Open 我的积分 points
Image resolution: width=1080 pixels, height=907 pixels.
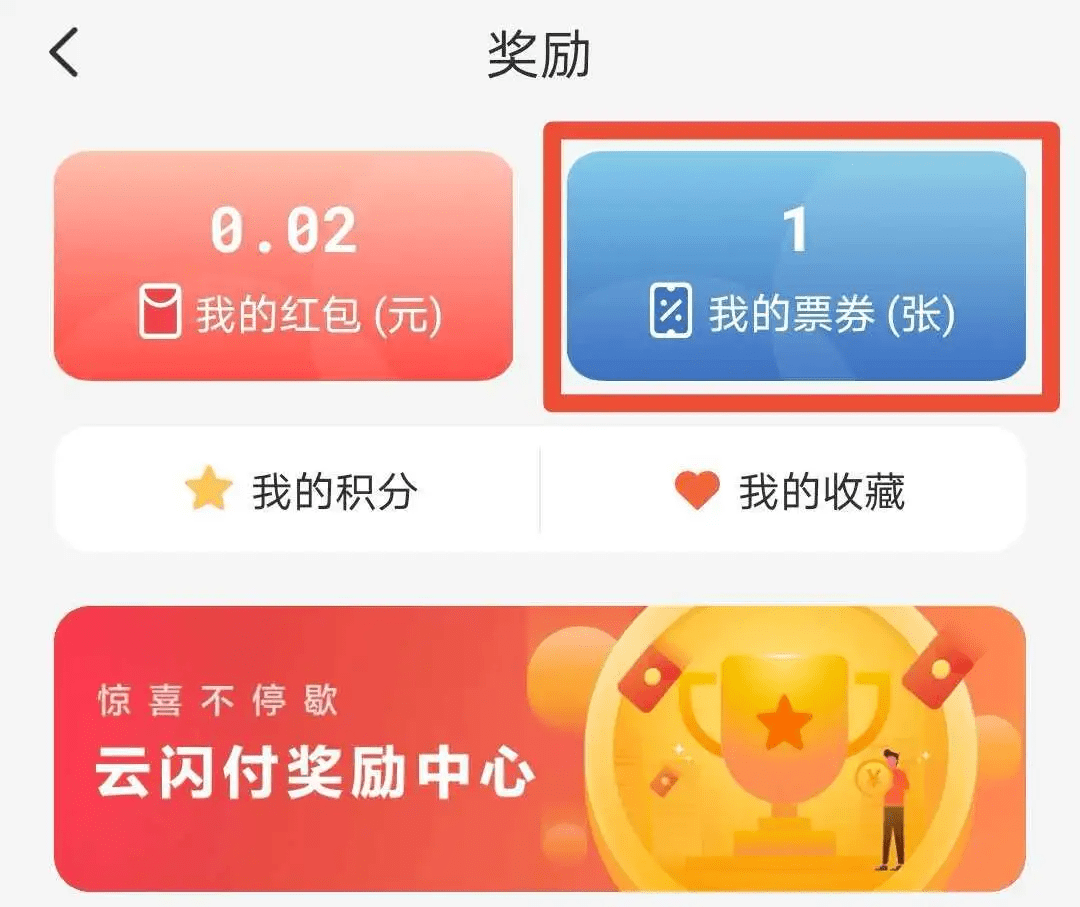tap(300, 492)
